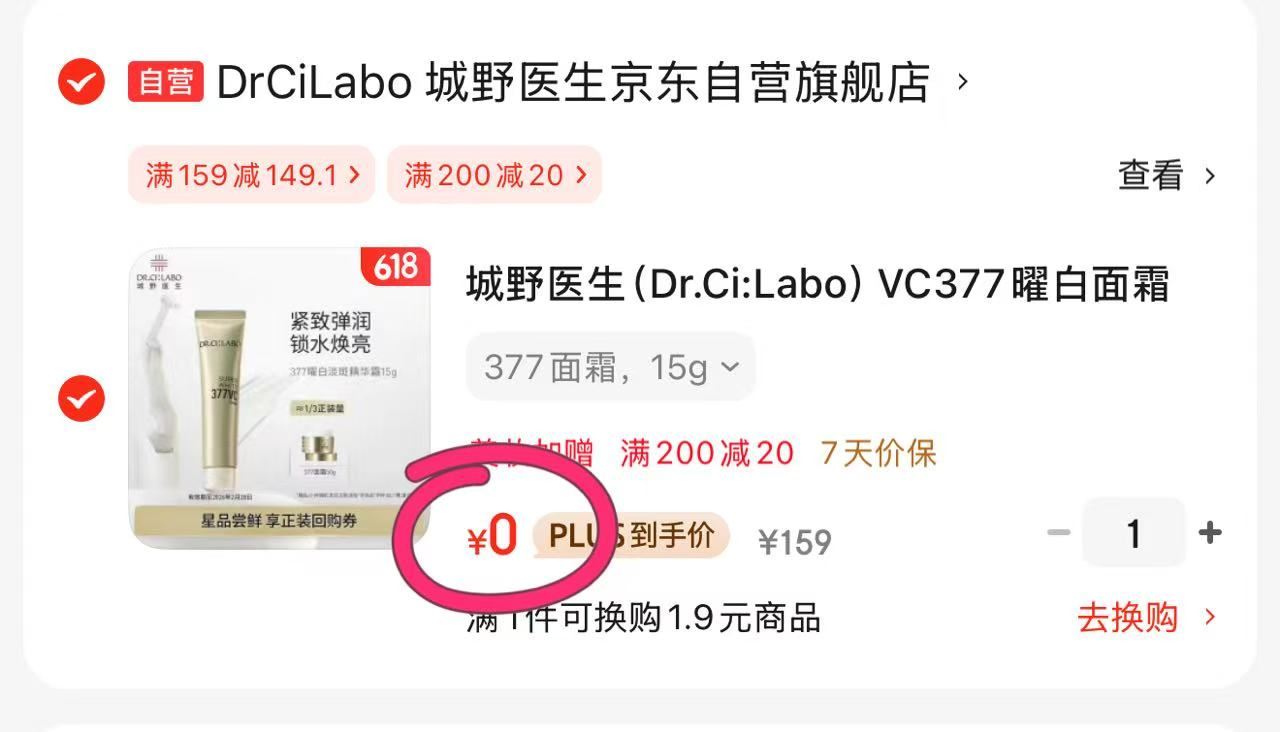1280x732 pixels.
Task: Expand the 377面霜, 15g spec dropdown
Action: (x=610, y=367)
